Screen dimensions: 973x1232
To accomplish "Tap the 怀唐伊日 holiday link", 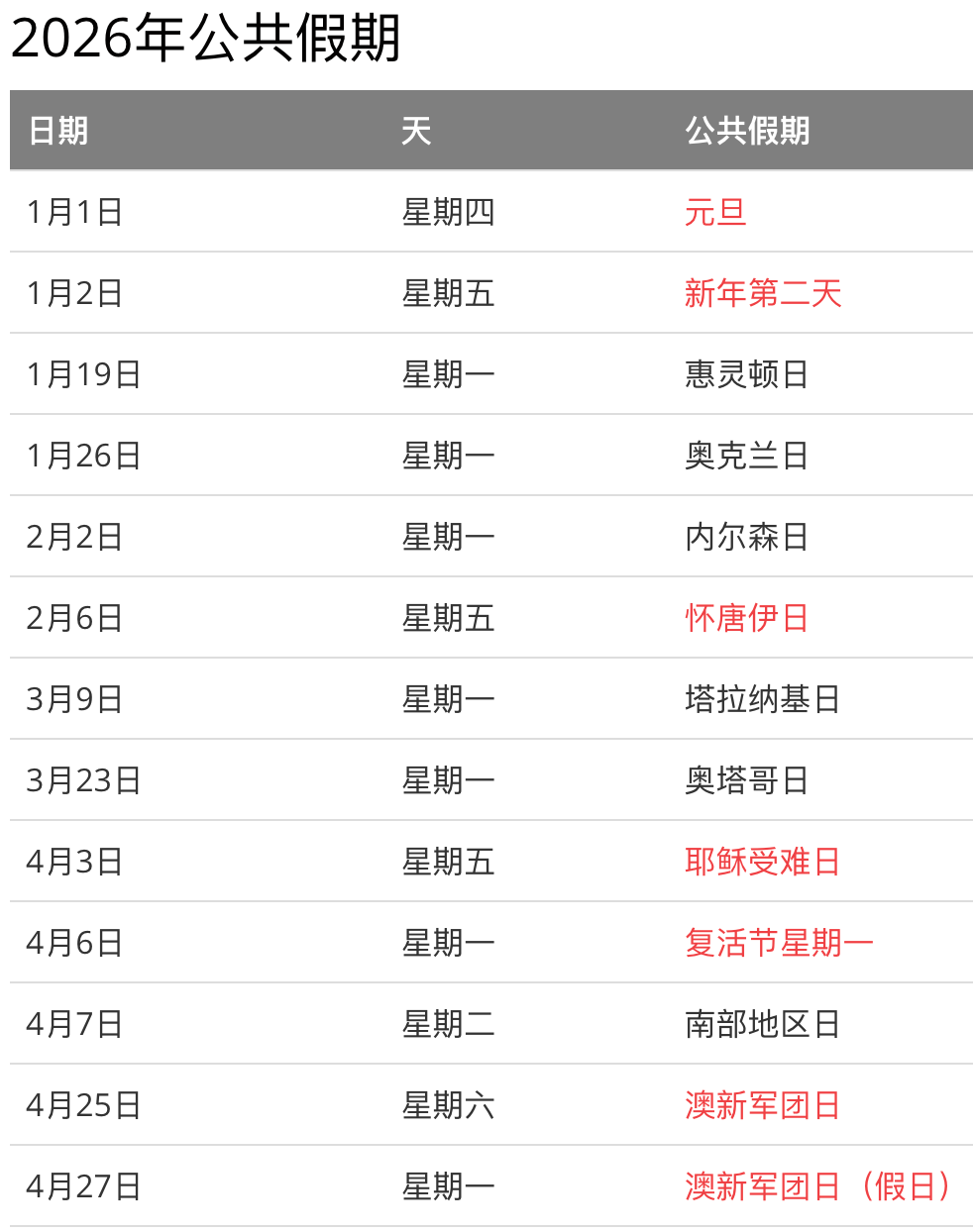I will click(746, 618).
